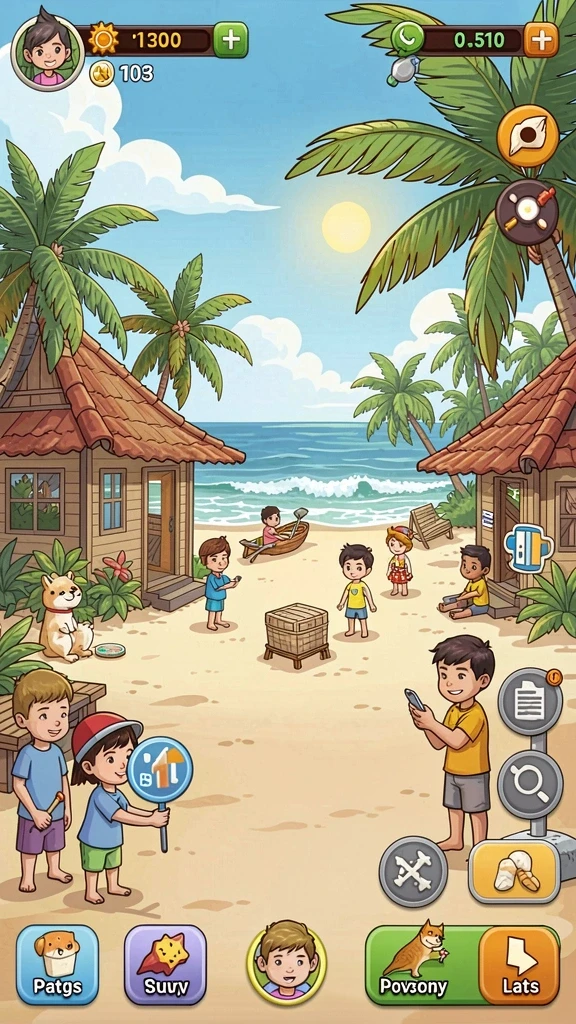Image resolution: width=576 pixels, height=1024 pixels.
Task: Open the Povsony fox button
Action: click(422, 965)
